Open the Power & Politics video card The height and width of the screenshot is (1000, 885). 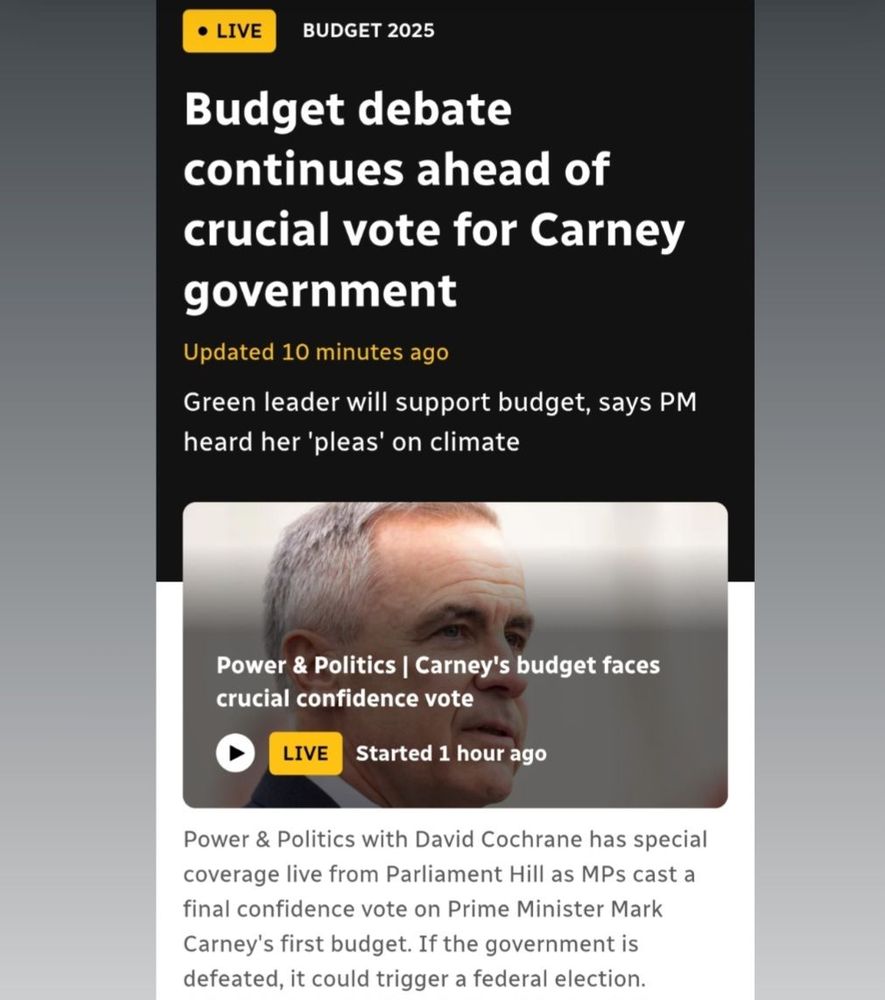click(x=455, y=655)
